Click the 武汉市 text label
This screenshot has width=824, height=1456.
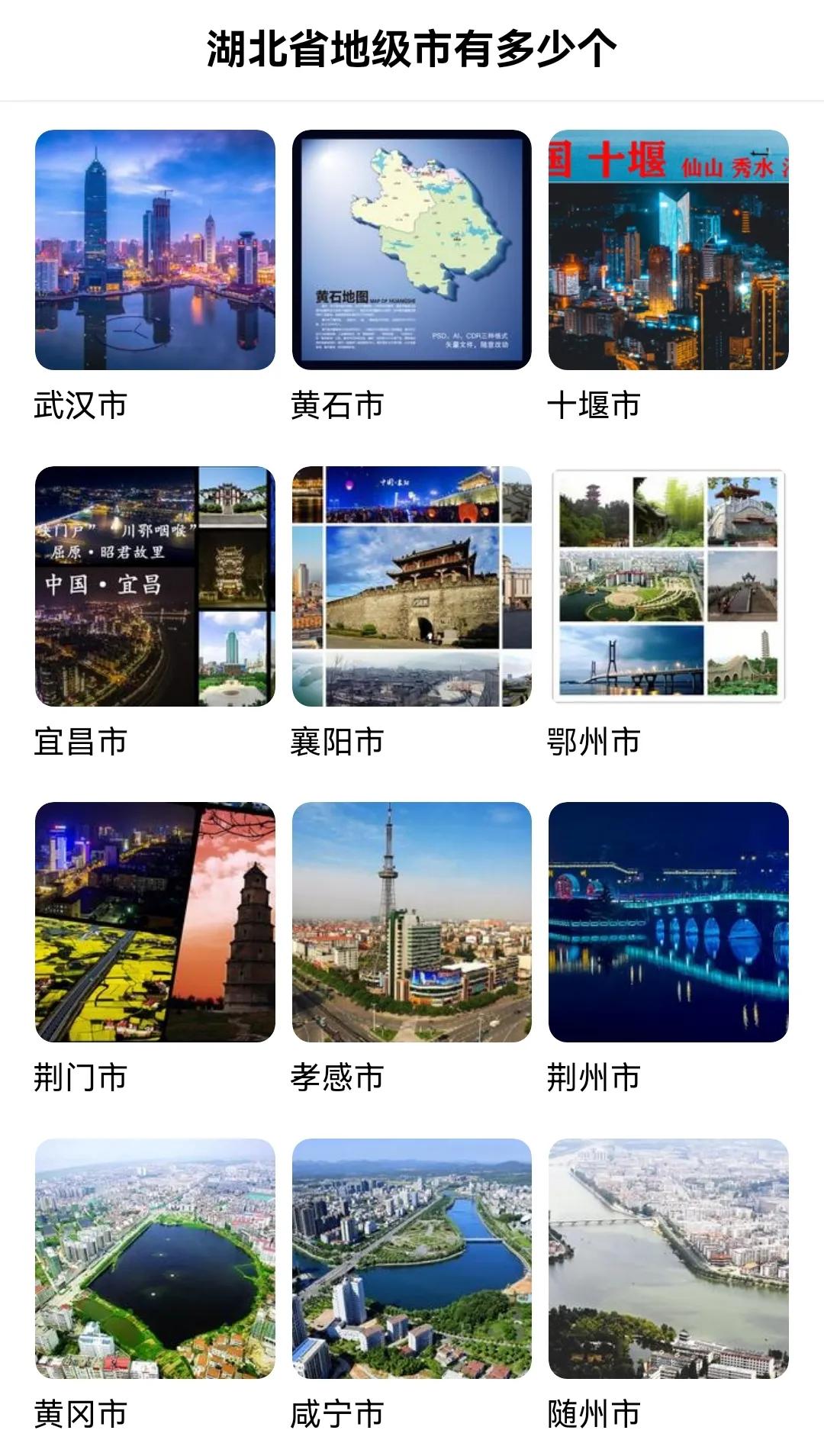[x=82, y=404]
